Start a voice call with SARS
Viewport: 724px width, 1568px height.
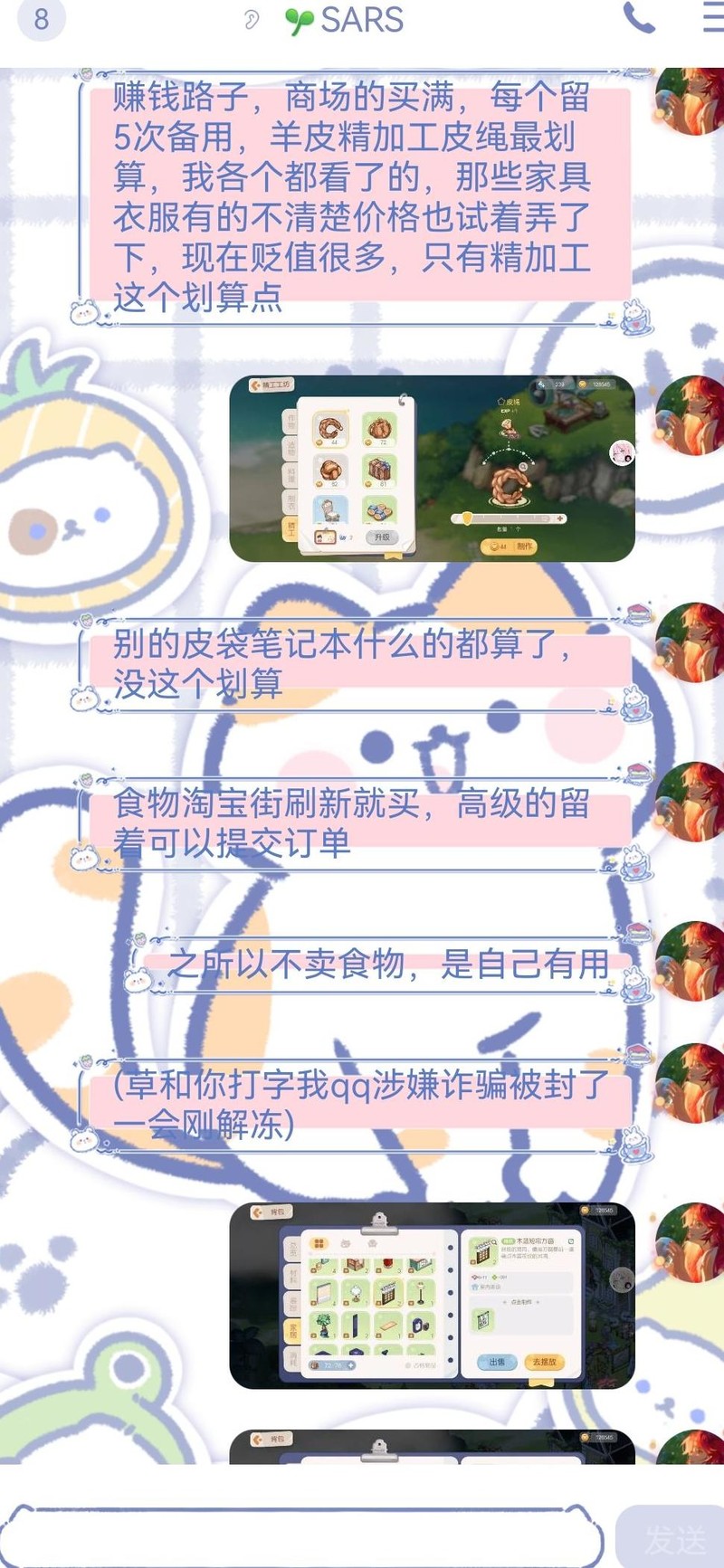[639, 18]
